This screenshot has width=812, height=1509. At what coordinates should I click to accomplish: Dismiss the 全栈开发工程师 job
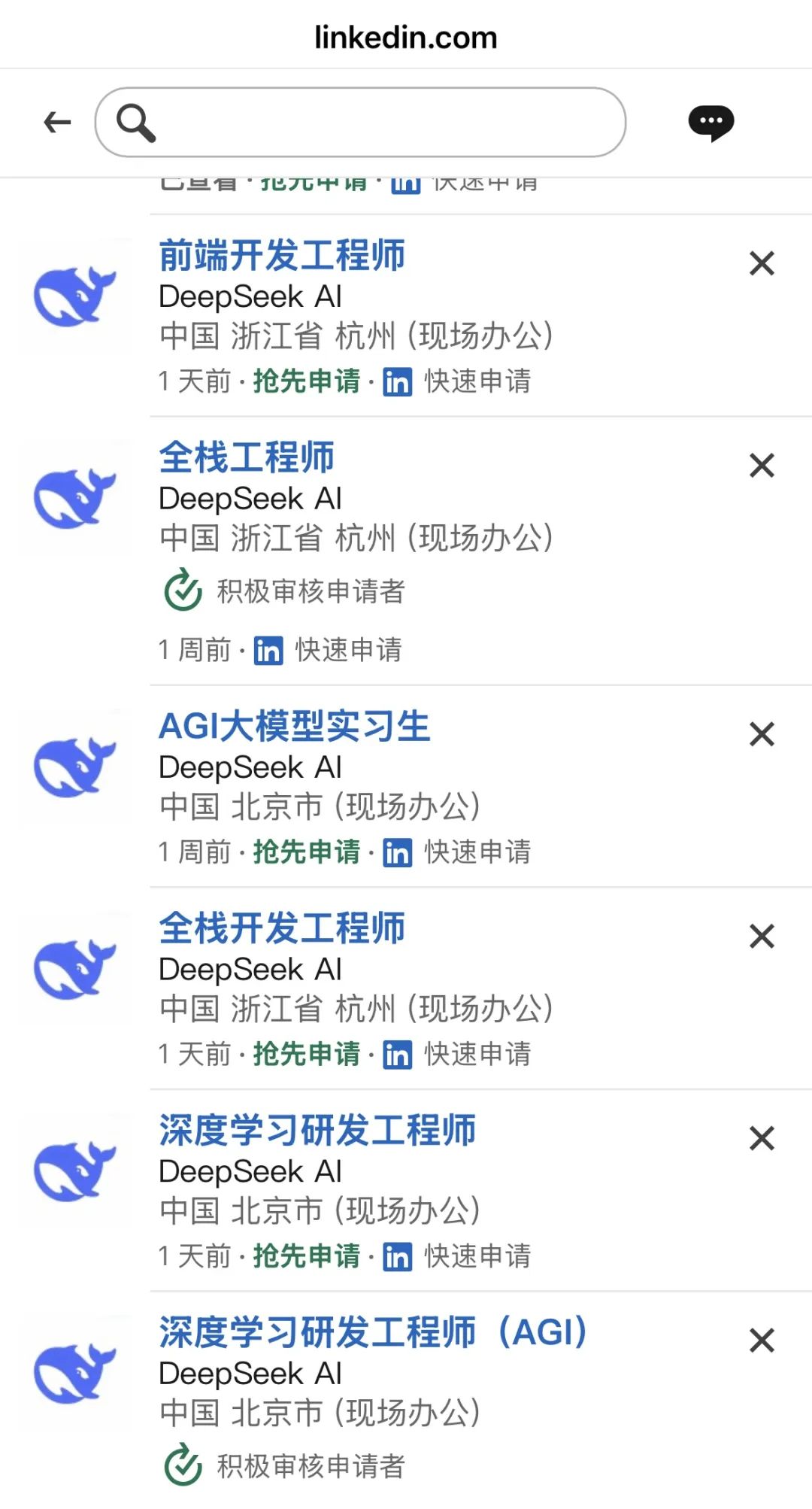(762, 937)
